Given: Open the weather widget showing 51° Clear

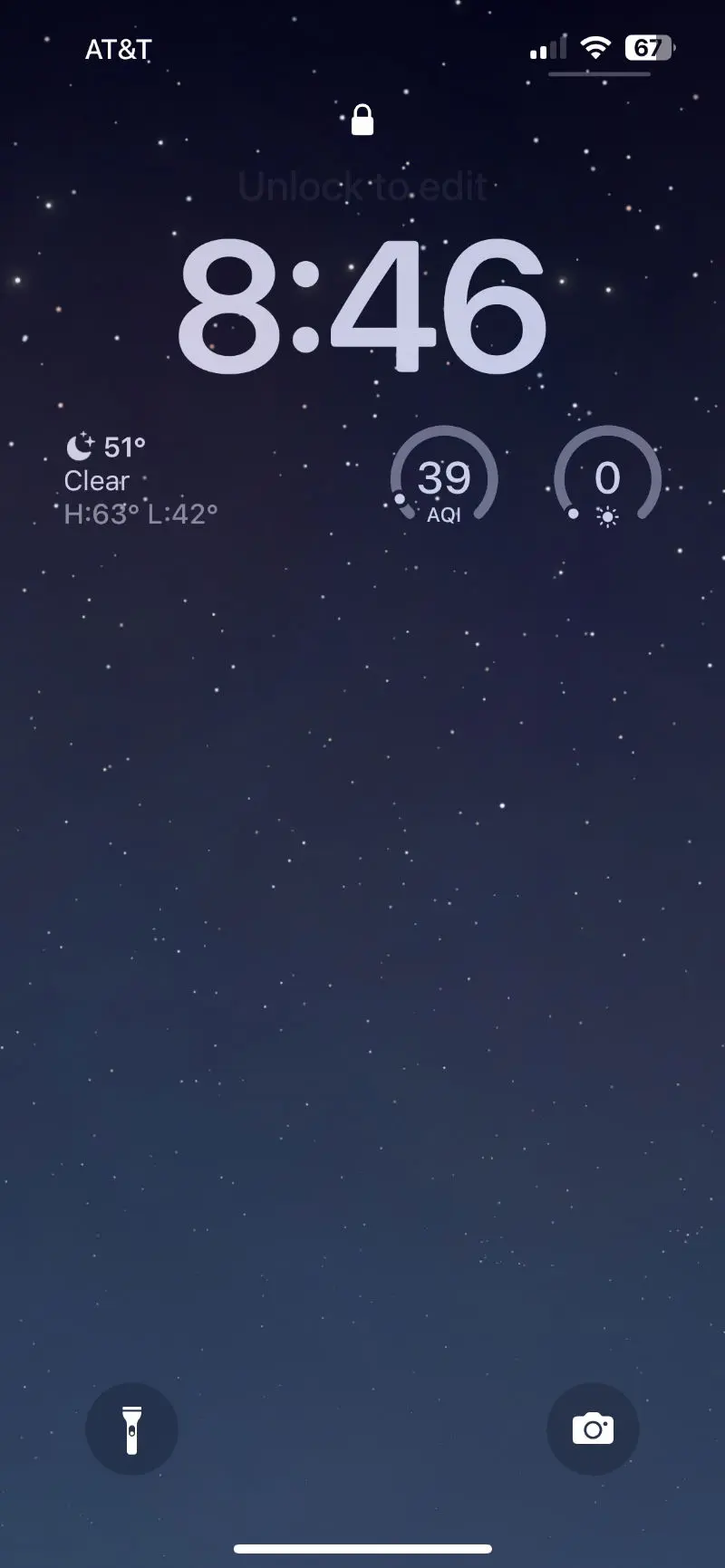Looking at the screenshot, I should (x=141, y=480).
